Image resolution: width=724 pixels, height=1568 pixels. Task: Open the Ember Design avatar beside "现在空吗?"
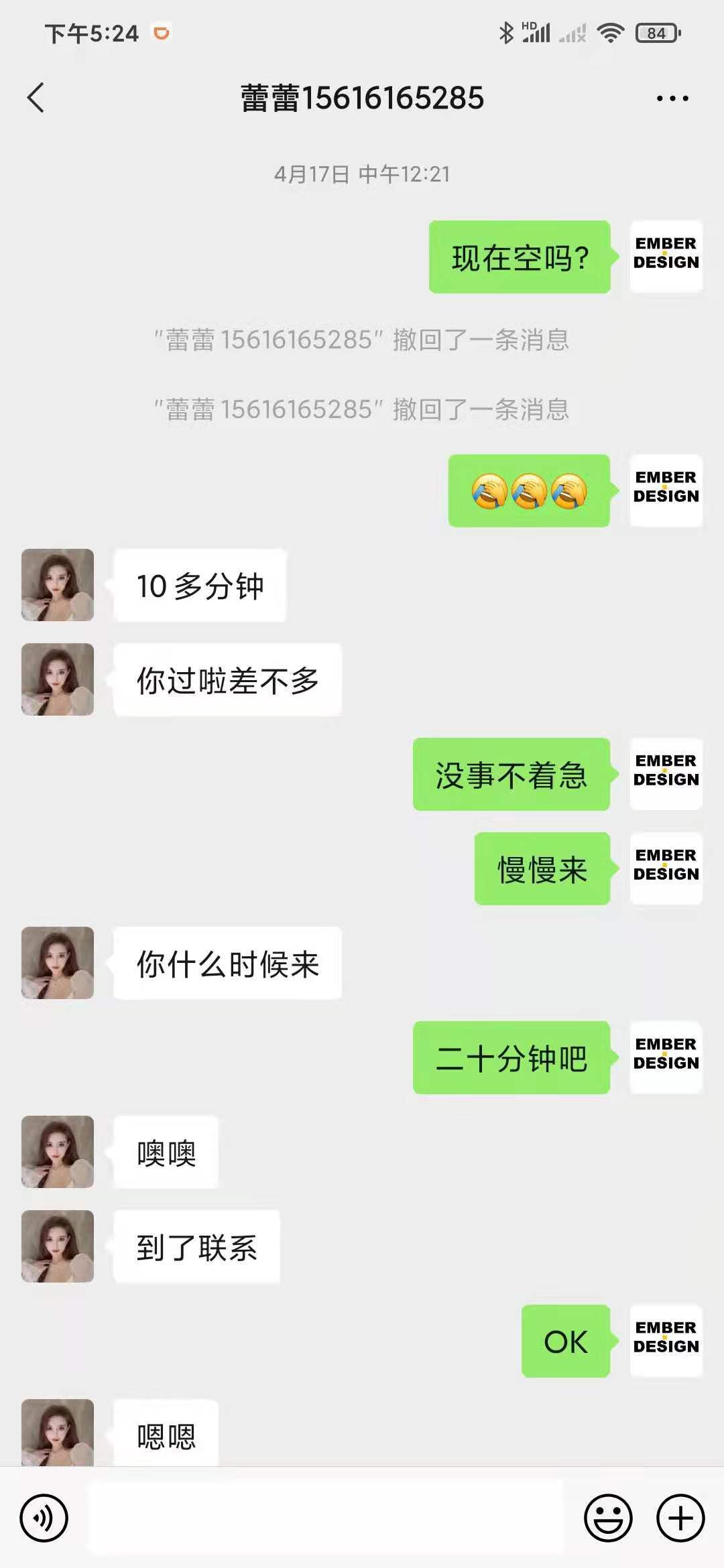(666, 257)
